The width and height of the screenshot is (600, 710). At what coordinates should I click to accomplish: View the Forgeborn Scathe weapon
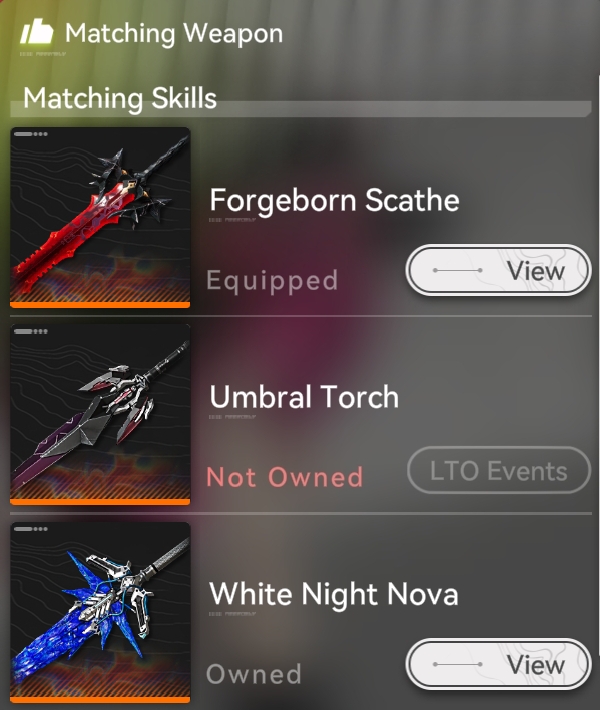pyautogui.click(x=499, y=270)
